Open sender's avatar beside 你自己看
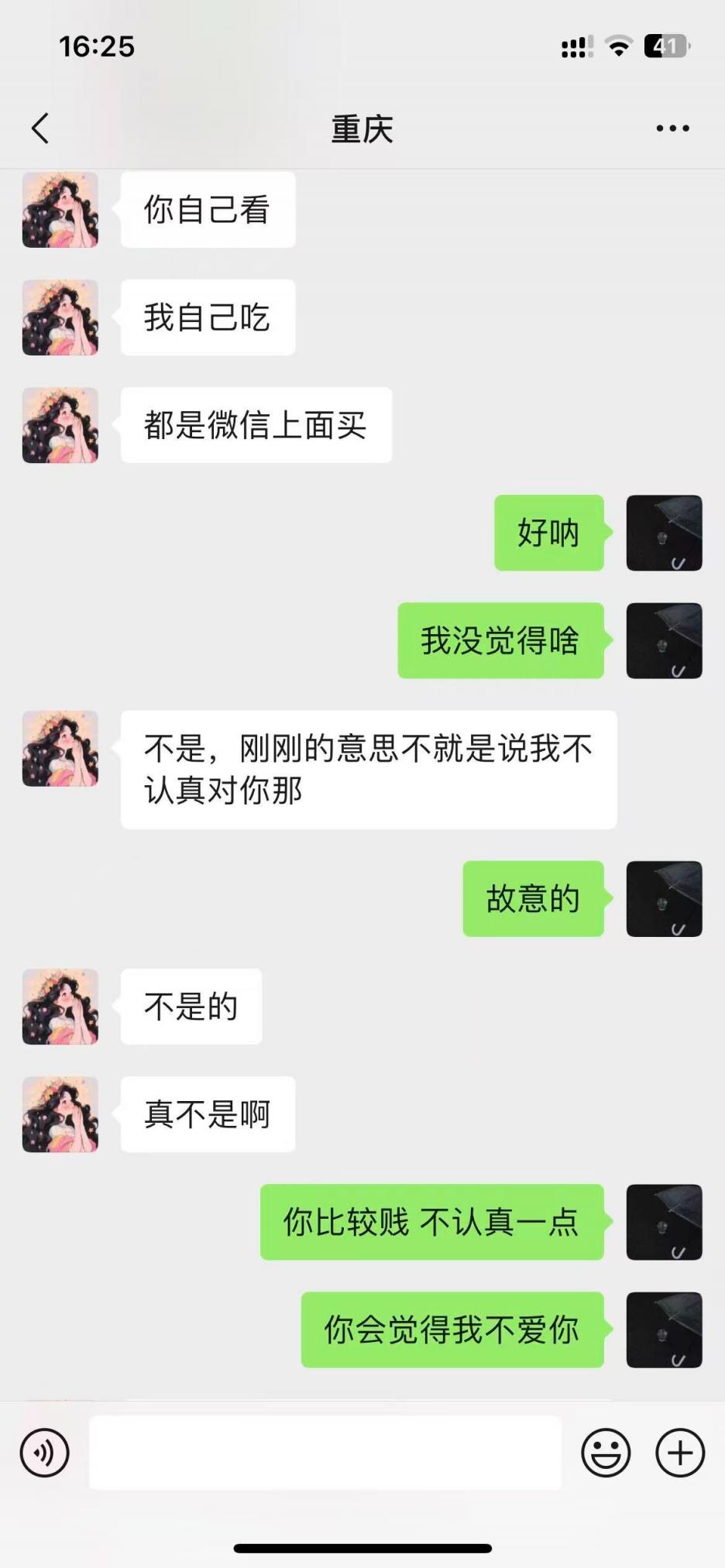 (x=60, y=210)
